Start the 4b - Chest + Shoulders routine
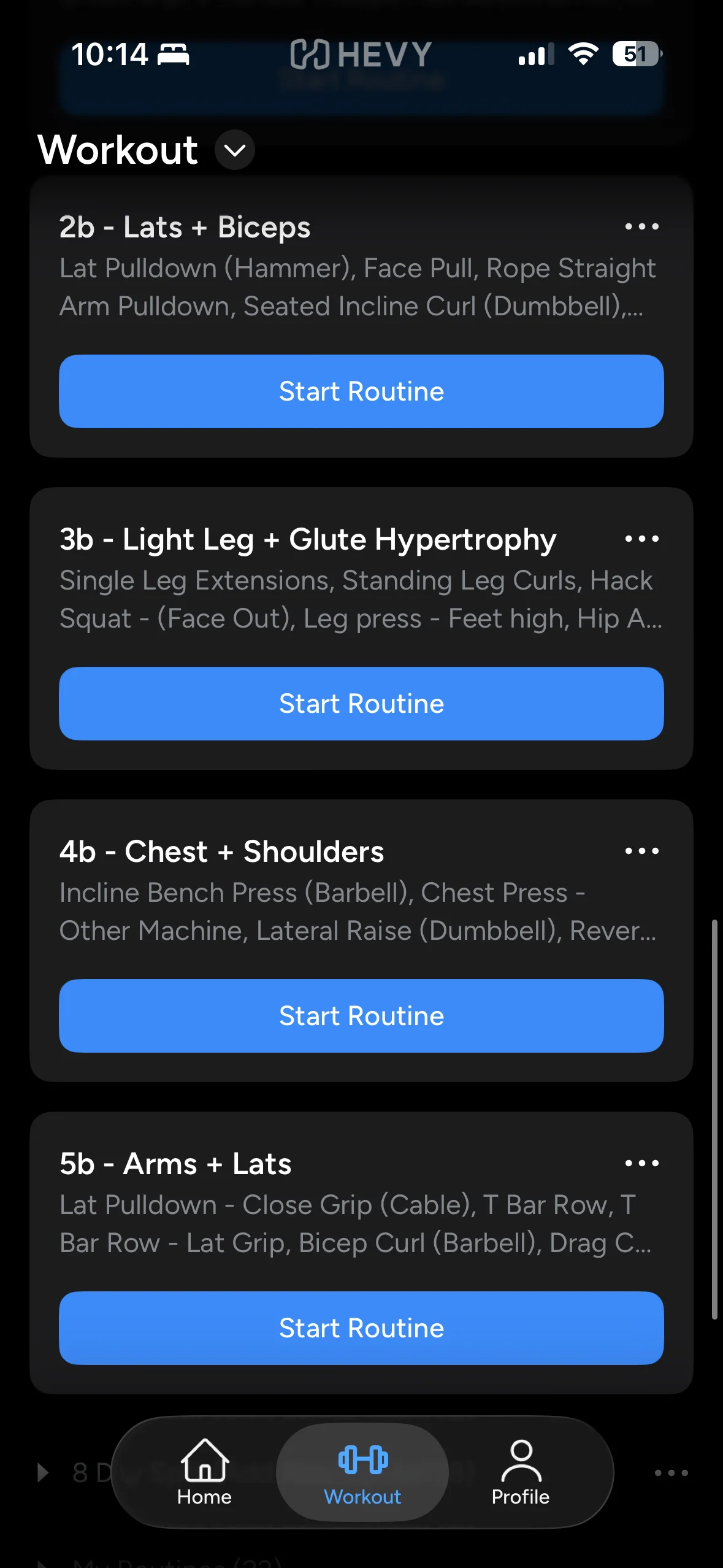723x1568 pixels. tap(361, 1016)
